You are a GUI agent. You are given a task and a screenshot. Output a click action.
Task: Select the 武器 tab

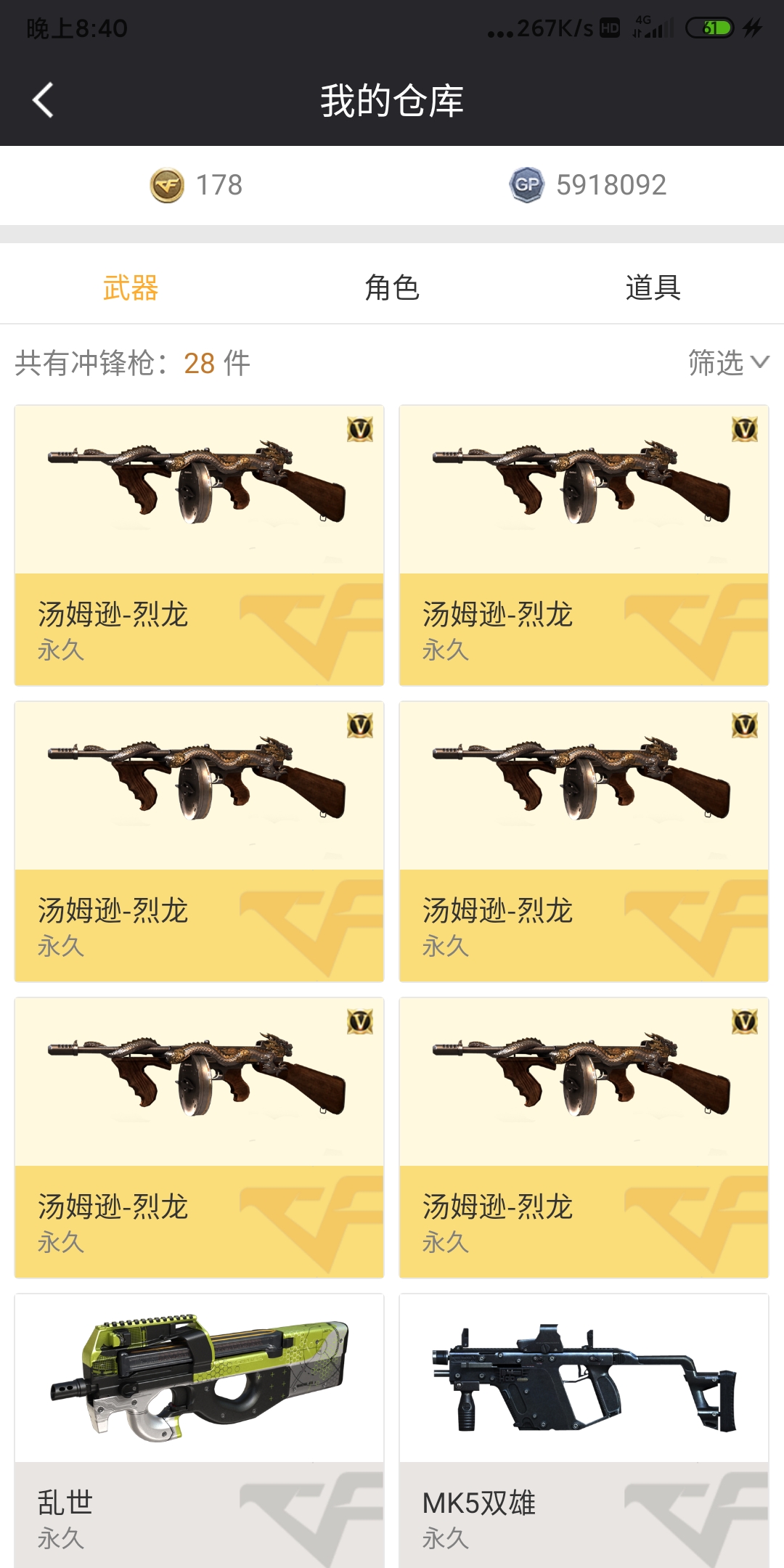131,287
